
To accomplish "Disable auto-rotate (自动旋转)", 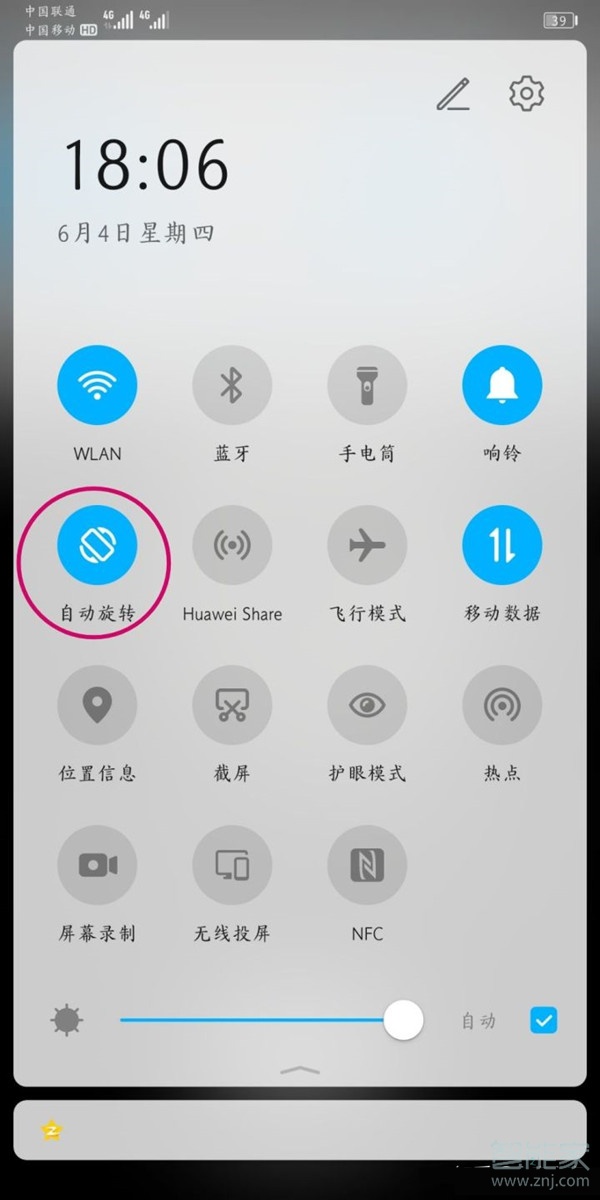I will pyautogui.click(x=97, y=545).
